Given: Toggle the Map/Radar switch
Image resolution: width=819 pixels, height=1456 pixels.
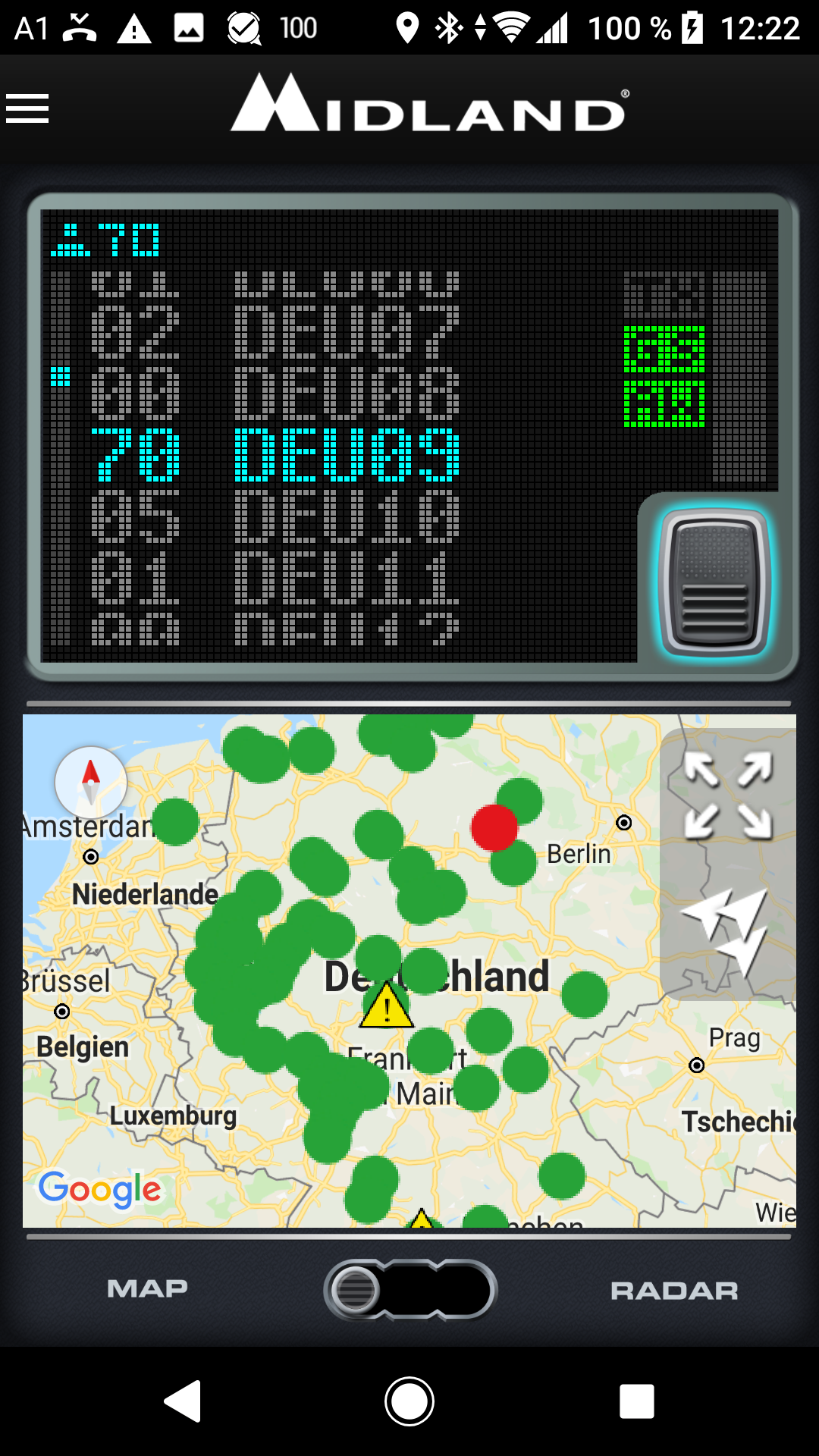Looking at the screenshot, I should (x=410, y=1289).
